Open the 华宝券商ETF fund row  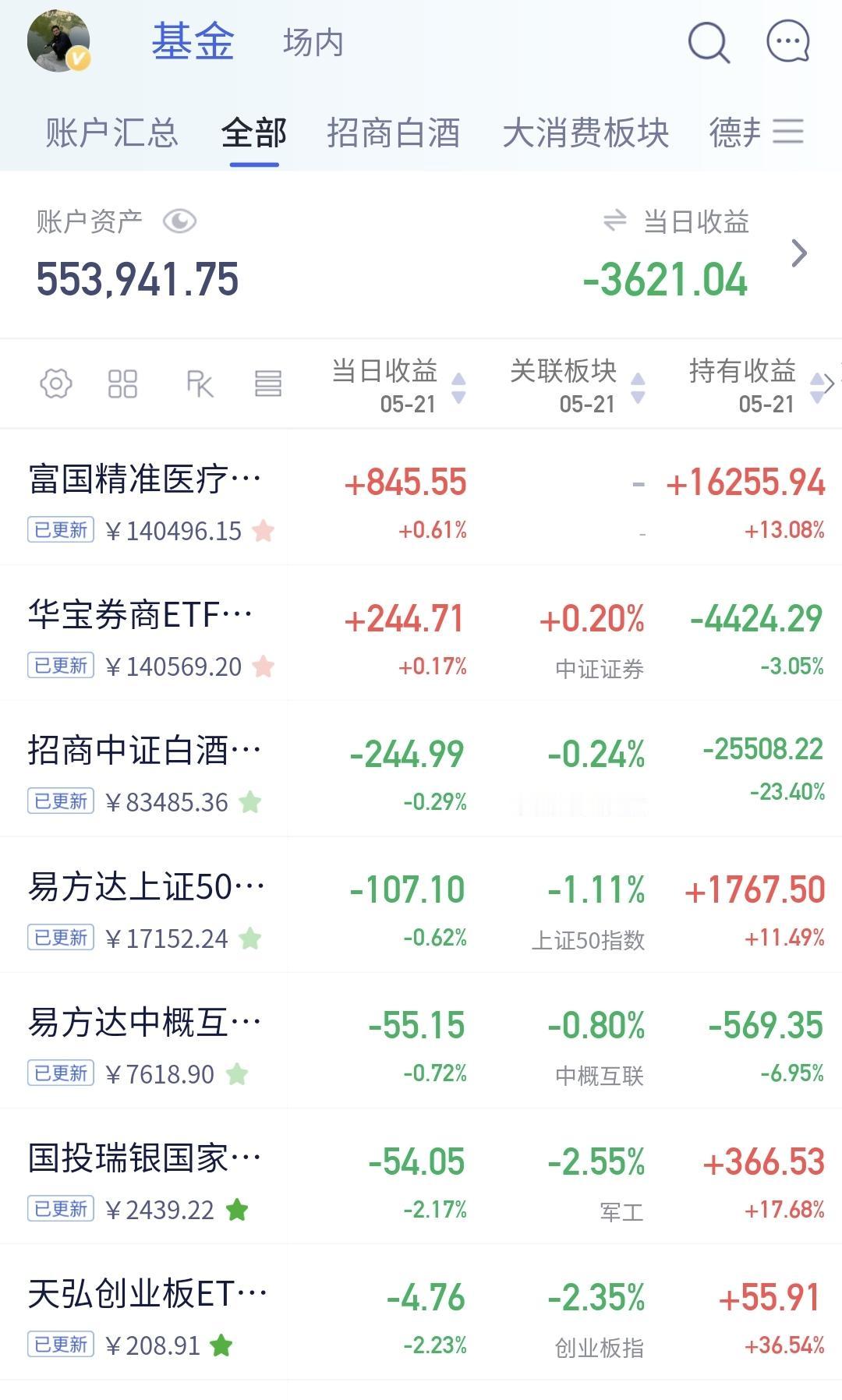pyautogui.click(x=421, y=633)
